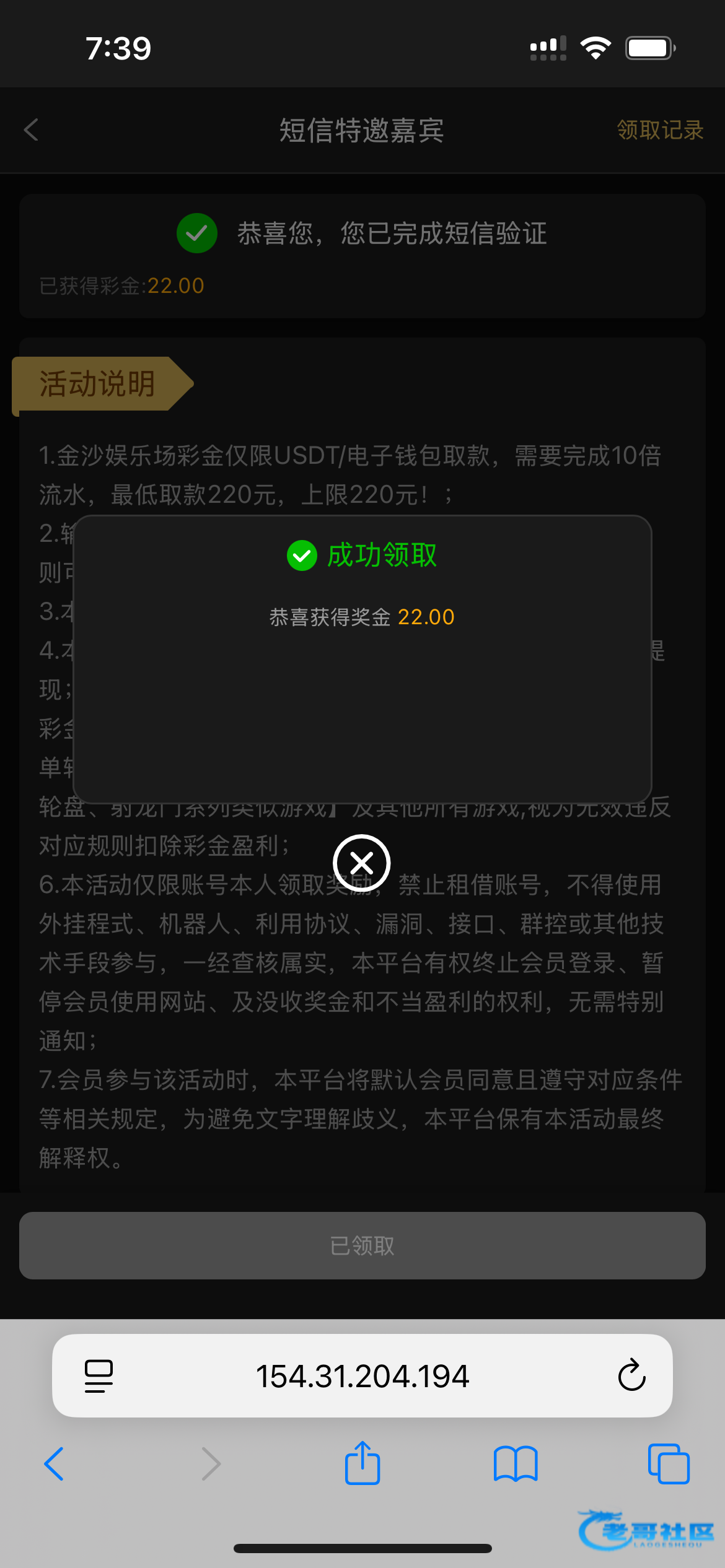Viewport: 725px width, 1568px height.
Task: Go back using the header arrow
Action: click(x=32, y=130)
